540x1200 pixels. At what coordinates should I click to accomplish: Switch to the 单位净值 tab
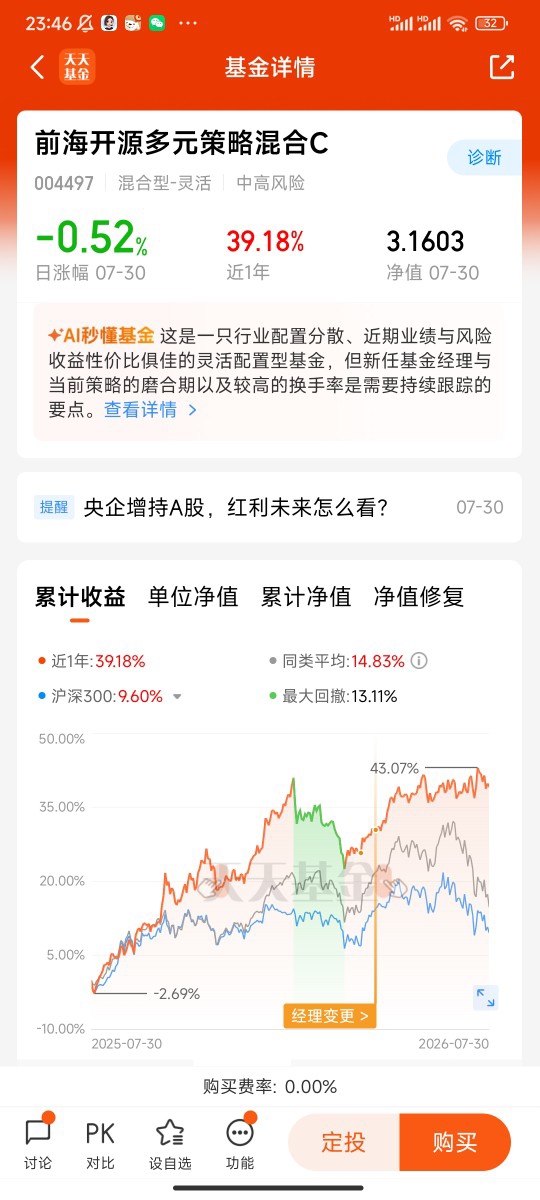(x=193, y=597)
